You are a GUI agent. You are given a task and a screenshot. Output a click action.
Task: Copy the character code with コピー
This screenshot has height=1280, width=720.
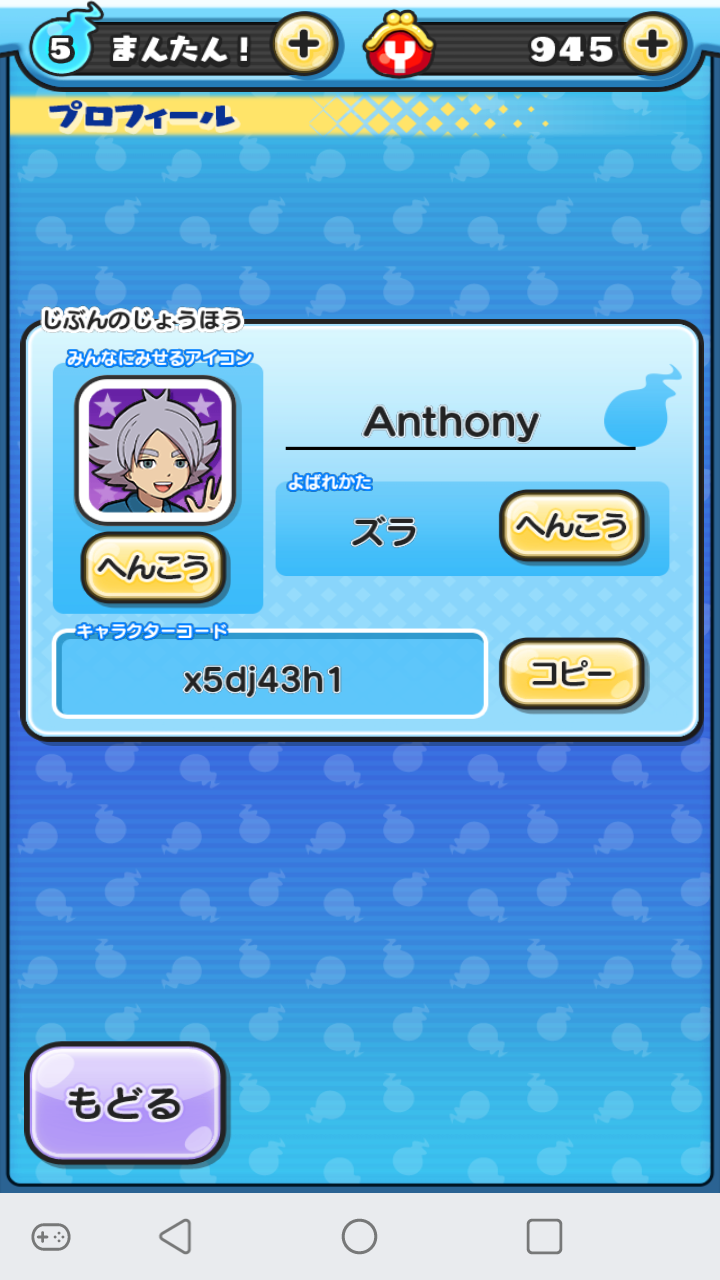571,674
